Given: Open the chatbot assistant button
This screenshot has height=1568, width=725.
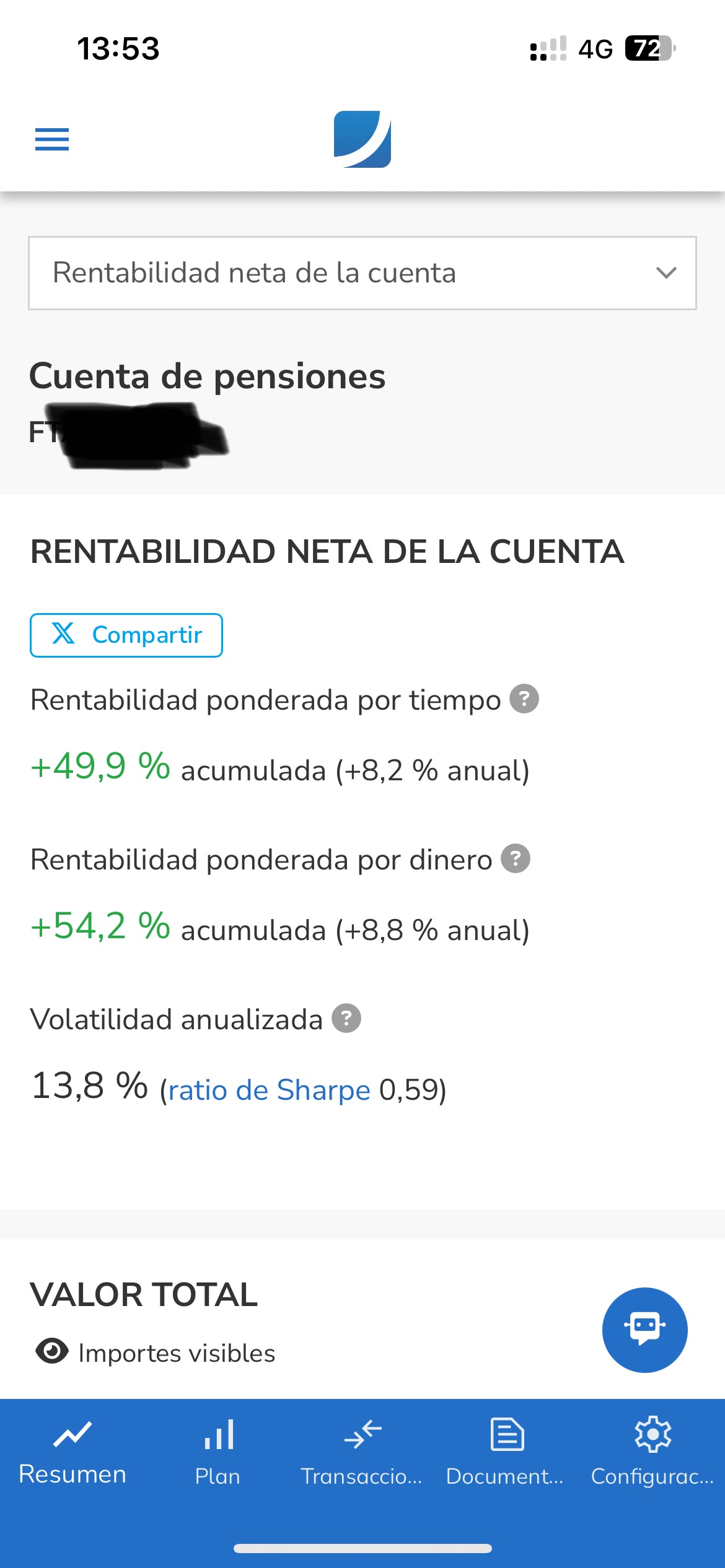Looking at the screenshot, I should click(645, 1330).
